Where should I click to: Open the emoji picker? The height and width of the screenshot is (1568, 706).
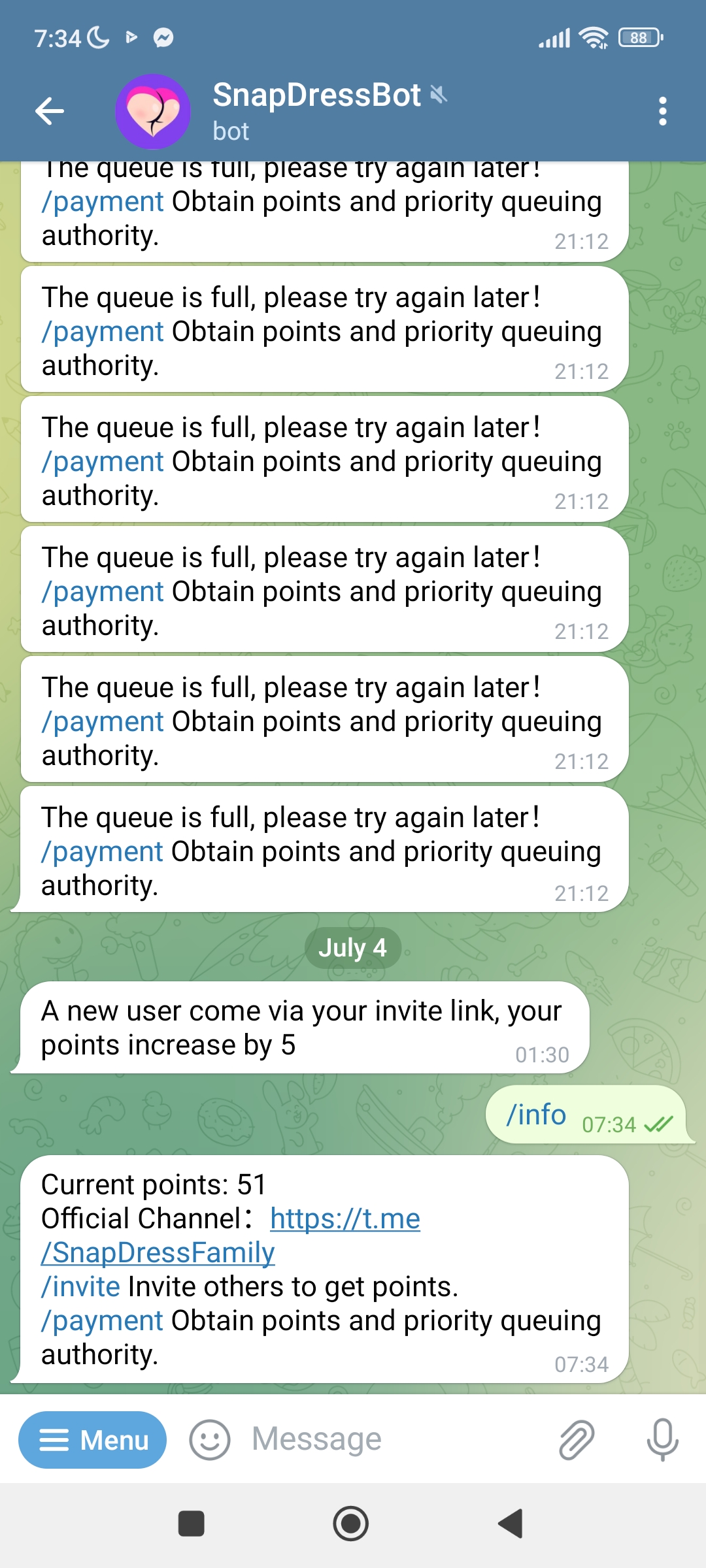pyautogui.click(x=209, y=1440)
